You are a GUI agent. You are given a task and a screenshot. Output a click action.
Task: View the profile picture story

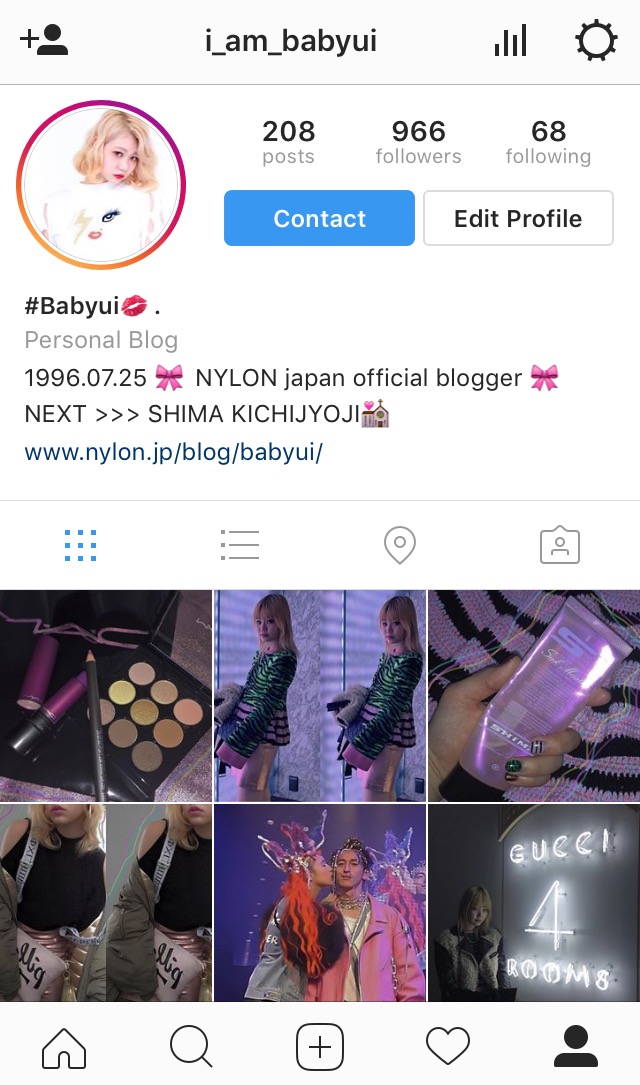click(101, 185)
